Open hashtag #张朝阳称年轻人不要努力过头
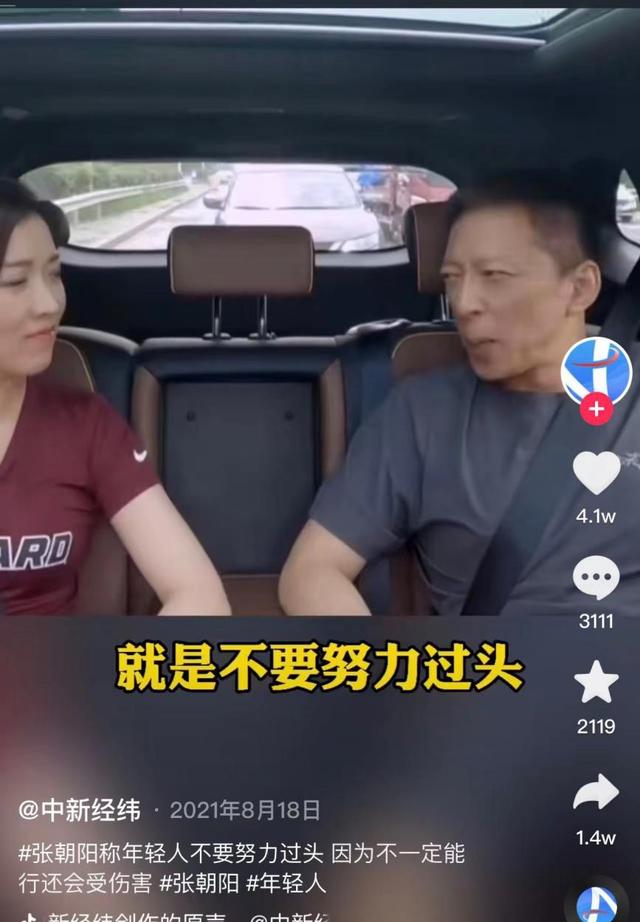Screen dimensions: 640x922 170,855
